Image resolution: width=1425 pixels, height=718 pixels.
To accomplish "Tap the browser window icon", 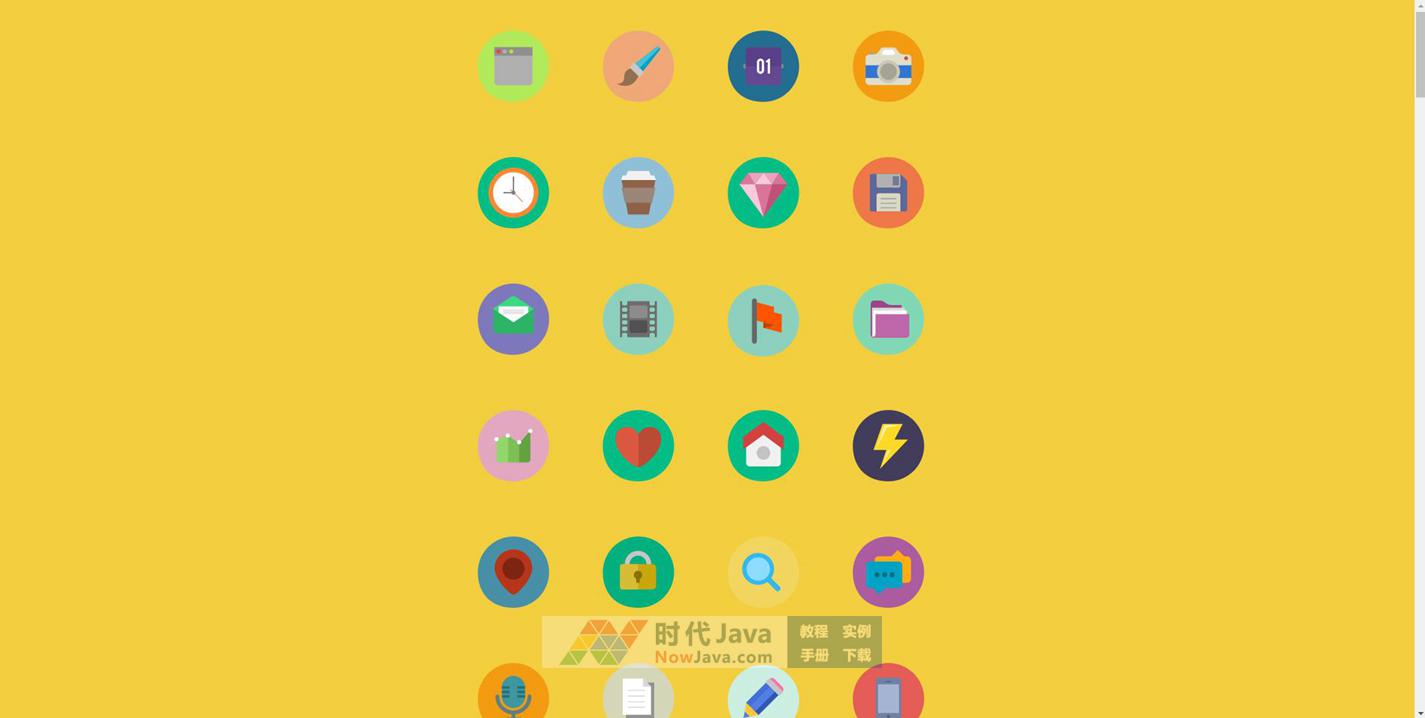I will 513,66.
